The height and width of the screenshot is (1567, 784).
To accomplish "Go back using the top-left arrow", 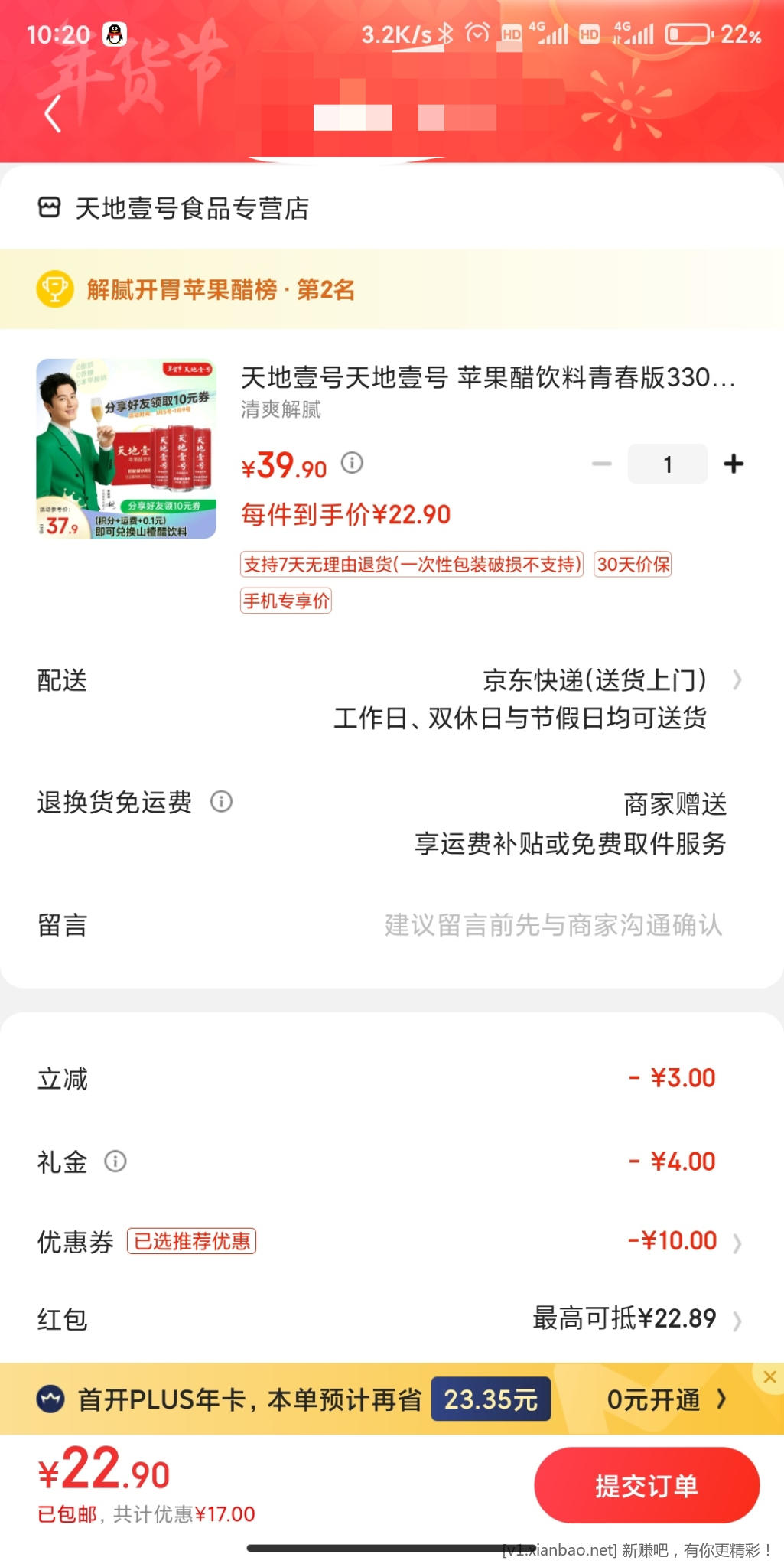I will click(52, 116).
